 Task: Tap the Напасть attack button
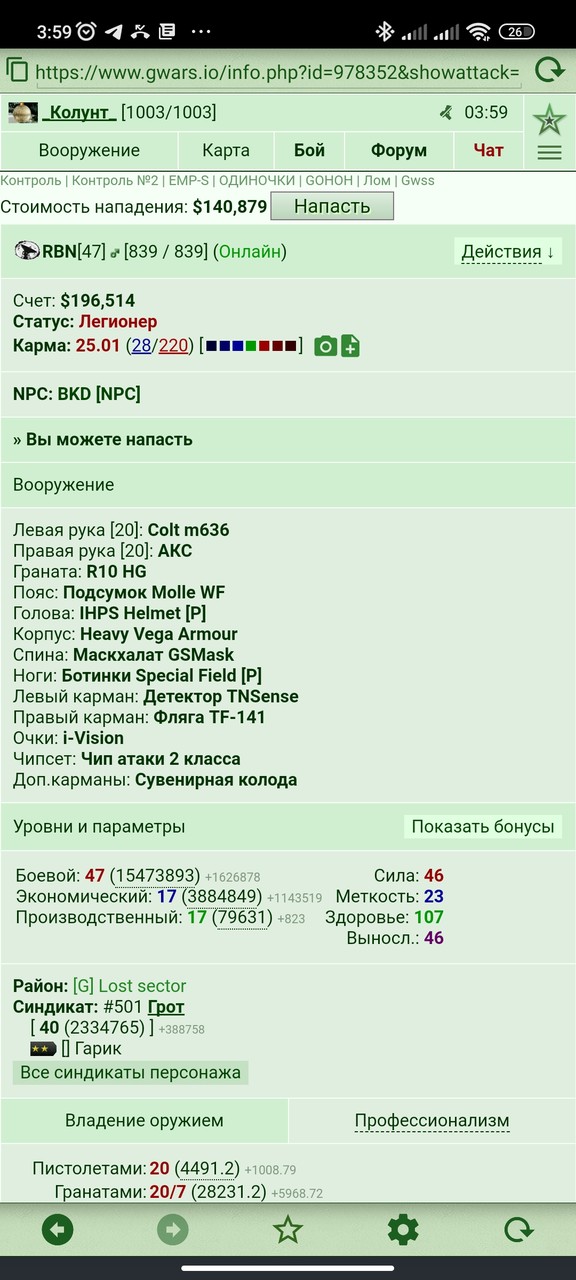click(332, 207)
